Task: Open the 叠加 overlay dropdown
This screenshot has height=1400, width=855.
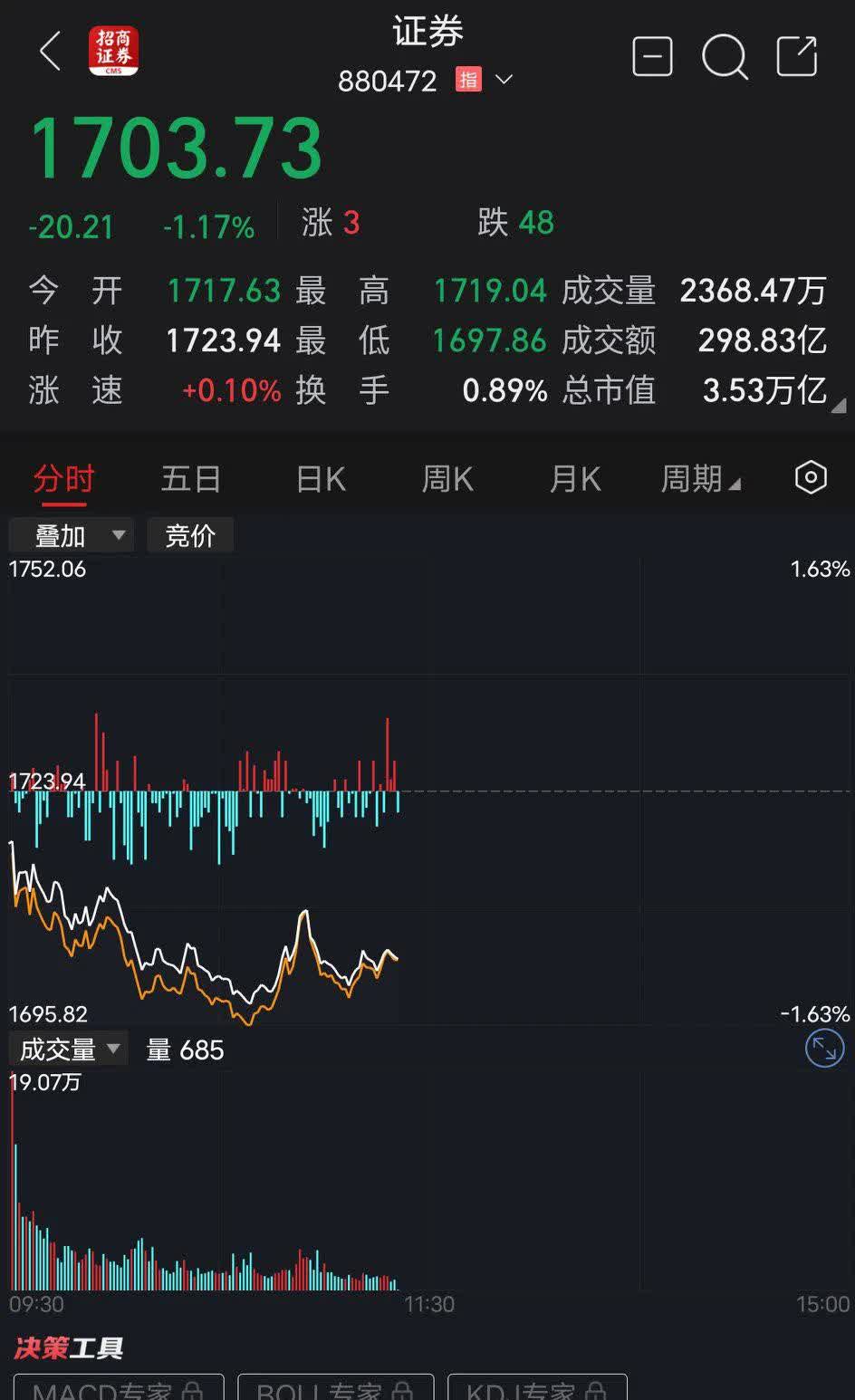Action: coord(70,535)
